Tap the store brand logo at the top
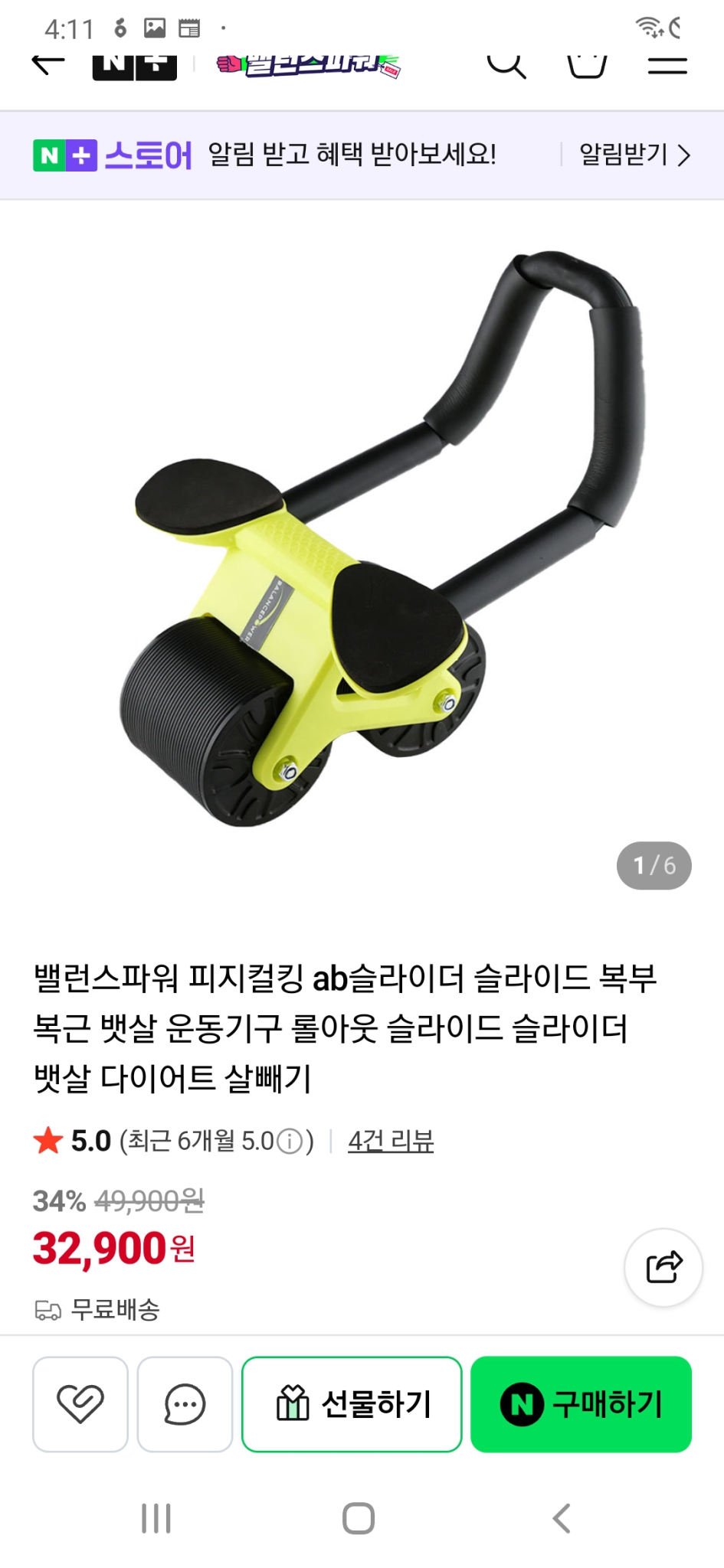Image resolution: width=724 pixels, height=1568 pixels. pyautogui.click(x=306, y=64)
